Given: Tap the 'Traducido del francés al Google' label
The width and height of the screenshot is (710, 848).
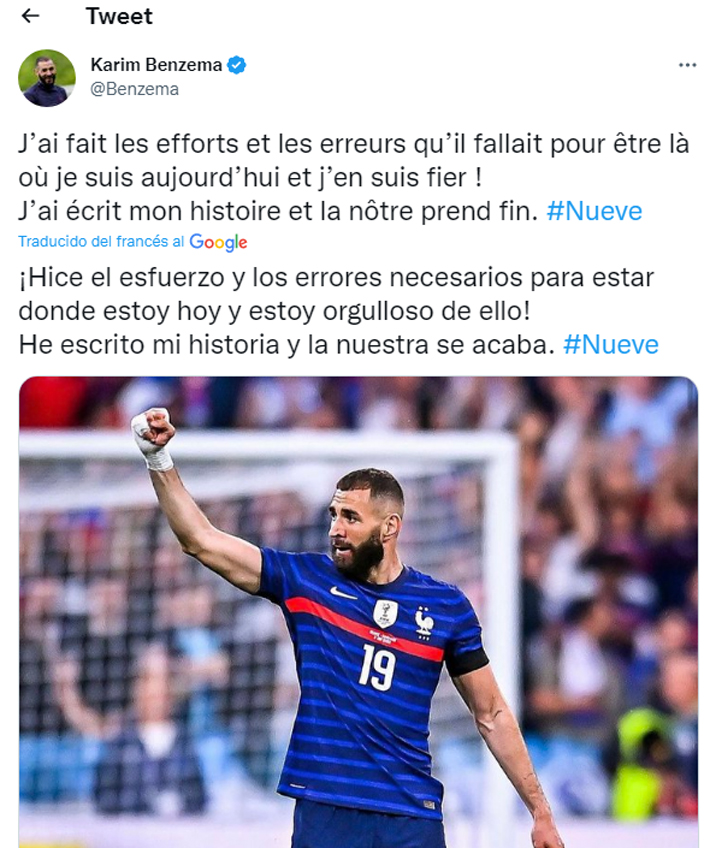Looking at the screenshot, I should coord(132,242).
